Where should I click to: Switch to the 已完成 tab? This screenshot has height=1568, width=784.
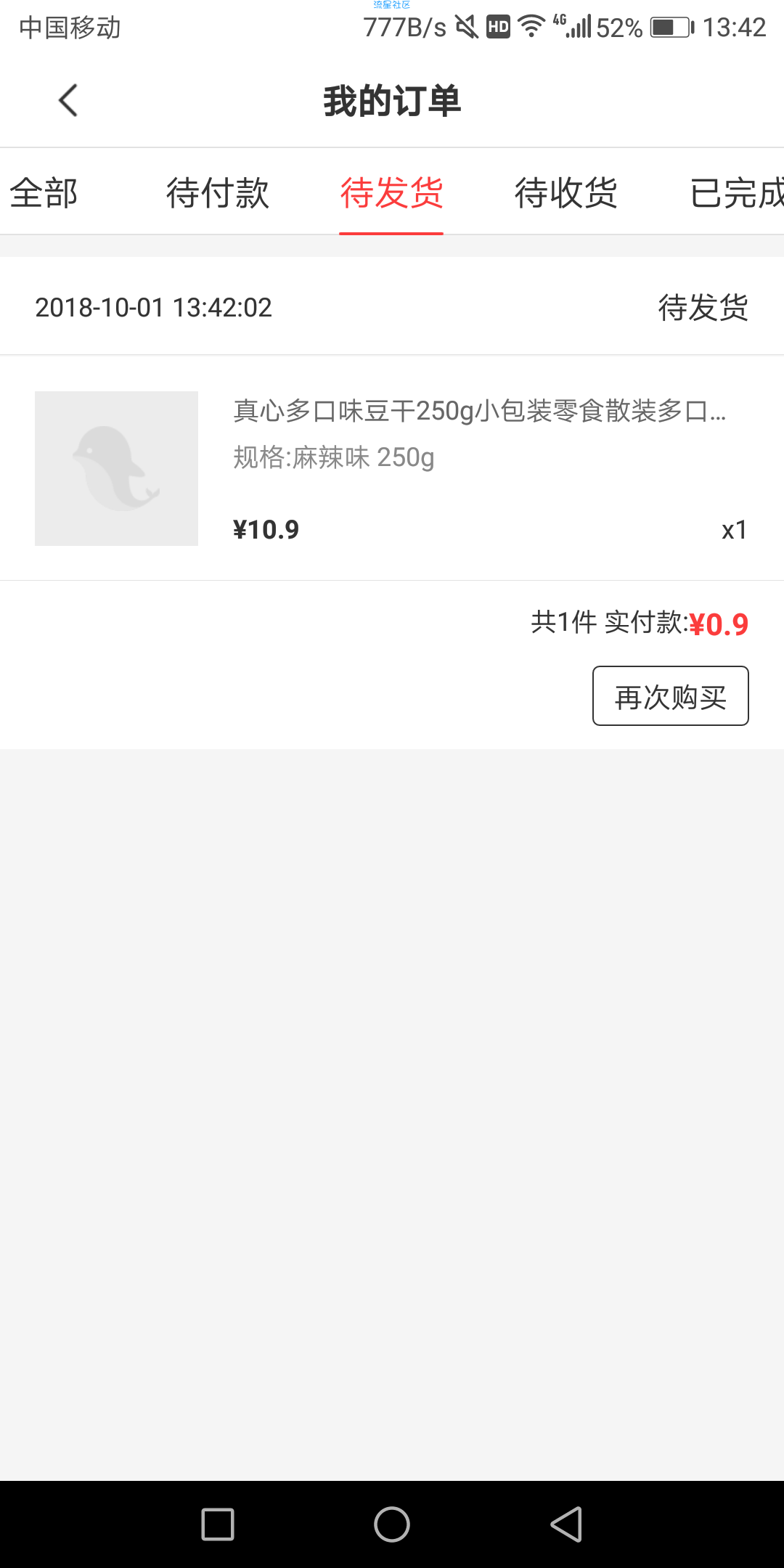(x=737, y=193)
